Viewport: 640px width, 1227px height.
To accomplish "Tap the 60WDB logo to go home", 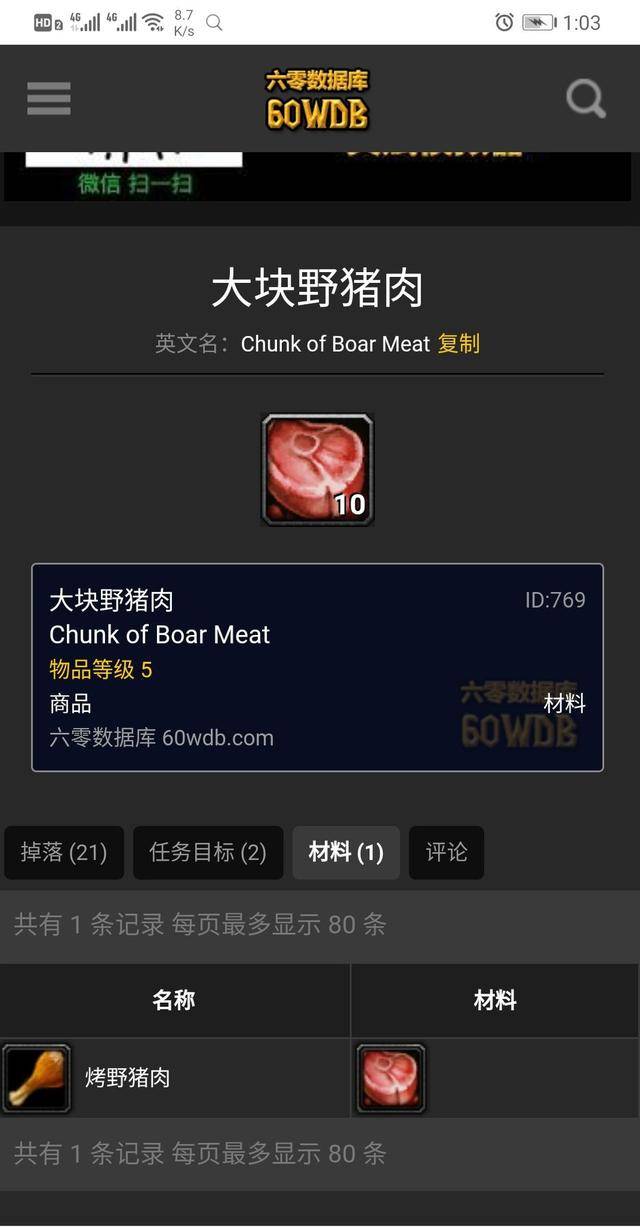I will (317, 100).
